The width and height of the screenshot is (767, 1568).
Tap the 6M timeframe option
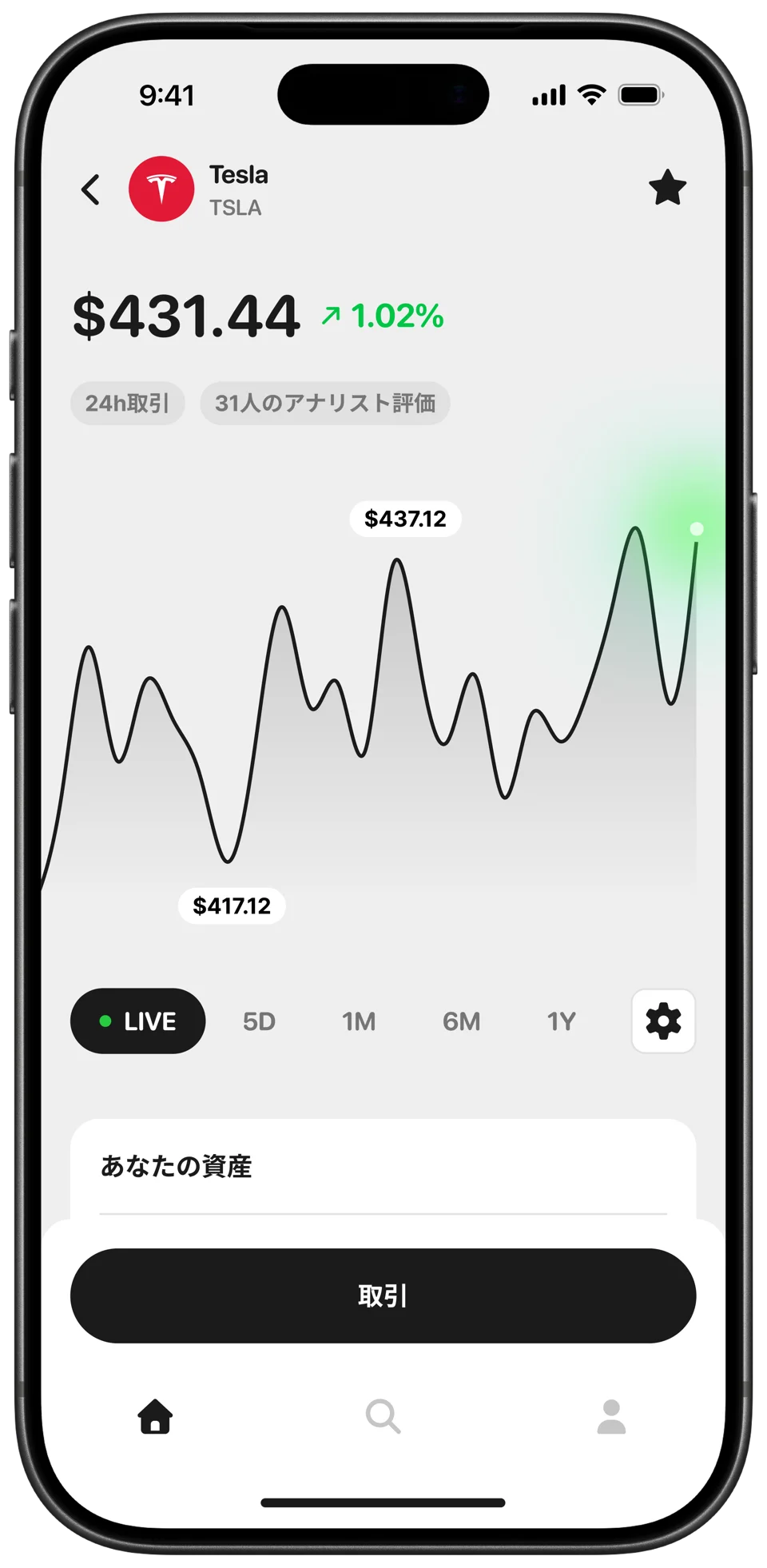coord(461,1021)
